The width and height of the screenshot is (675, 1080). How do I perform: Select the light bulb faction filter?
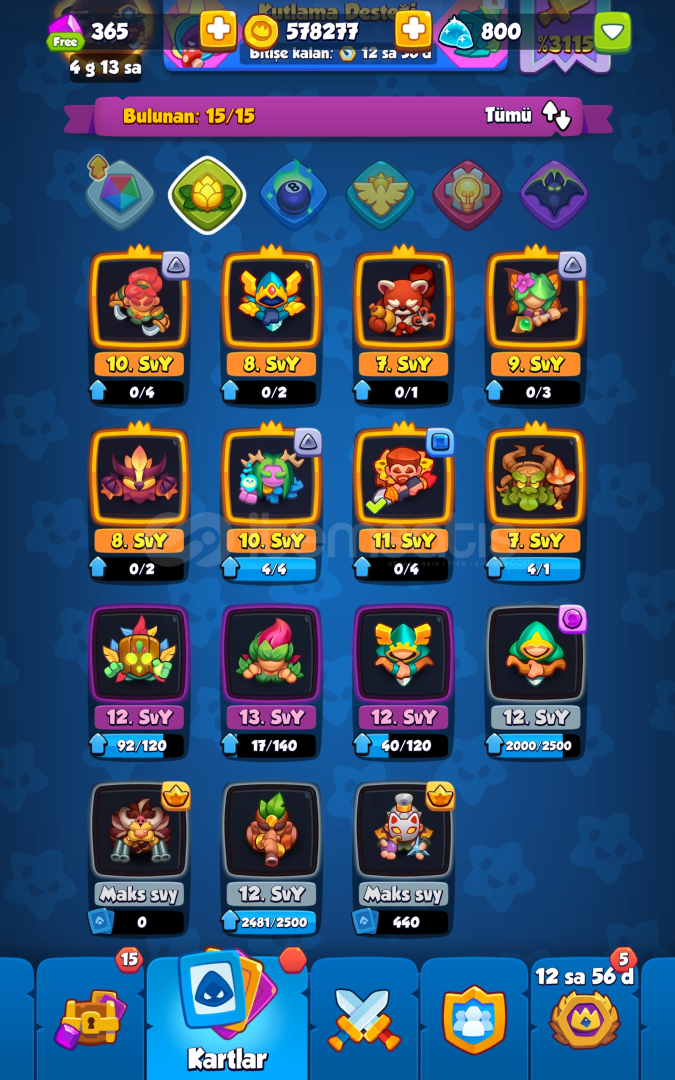click(x=467, y=195)
